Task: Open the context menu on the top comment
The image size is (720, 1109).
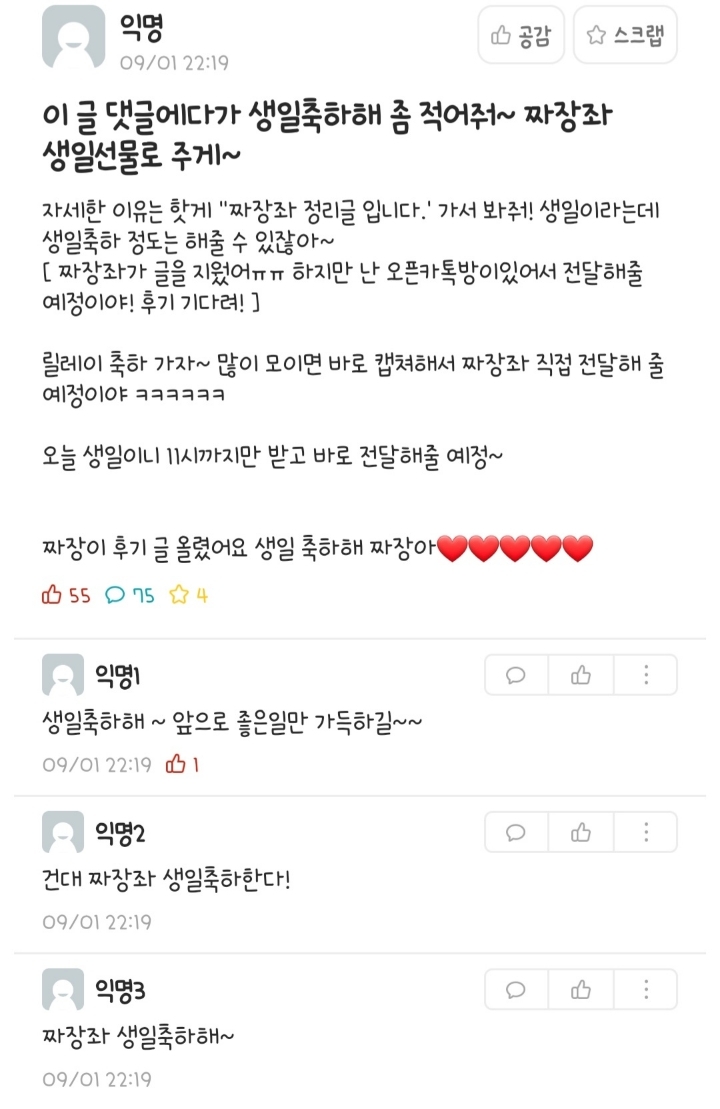Action: pyautogui.click(x=647, y=674)
